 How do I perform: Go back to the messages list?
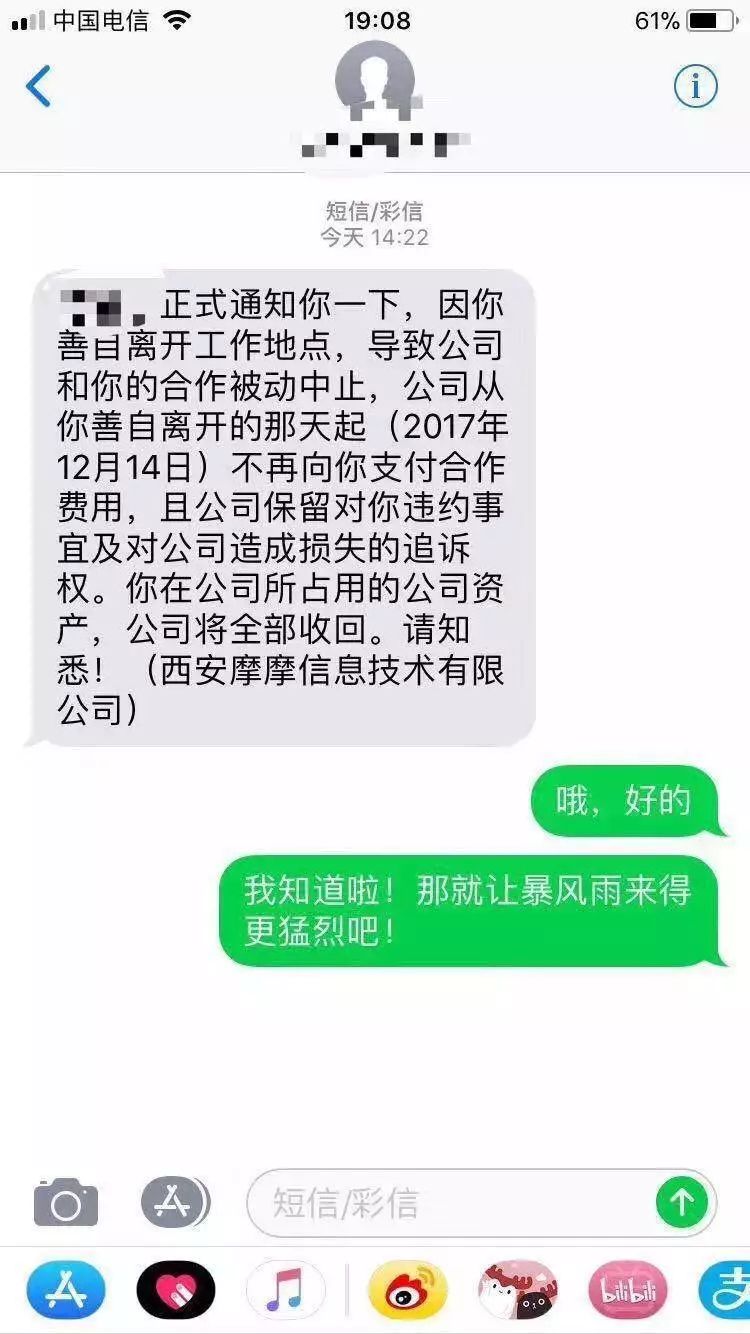[38, 87]
